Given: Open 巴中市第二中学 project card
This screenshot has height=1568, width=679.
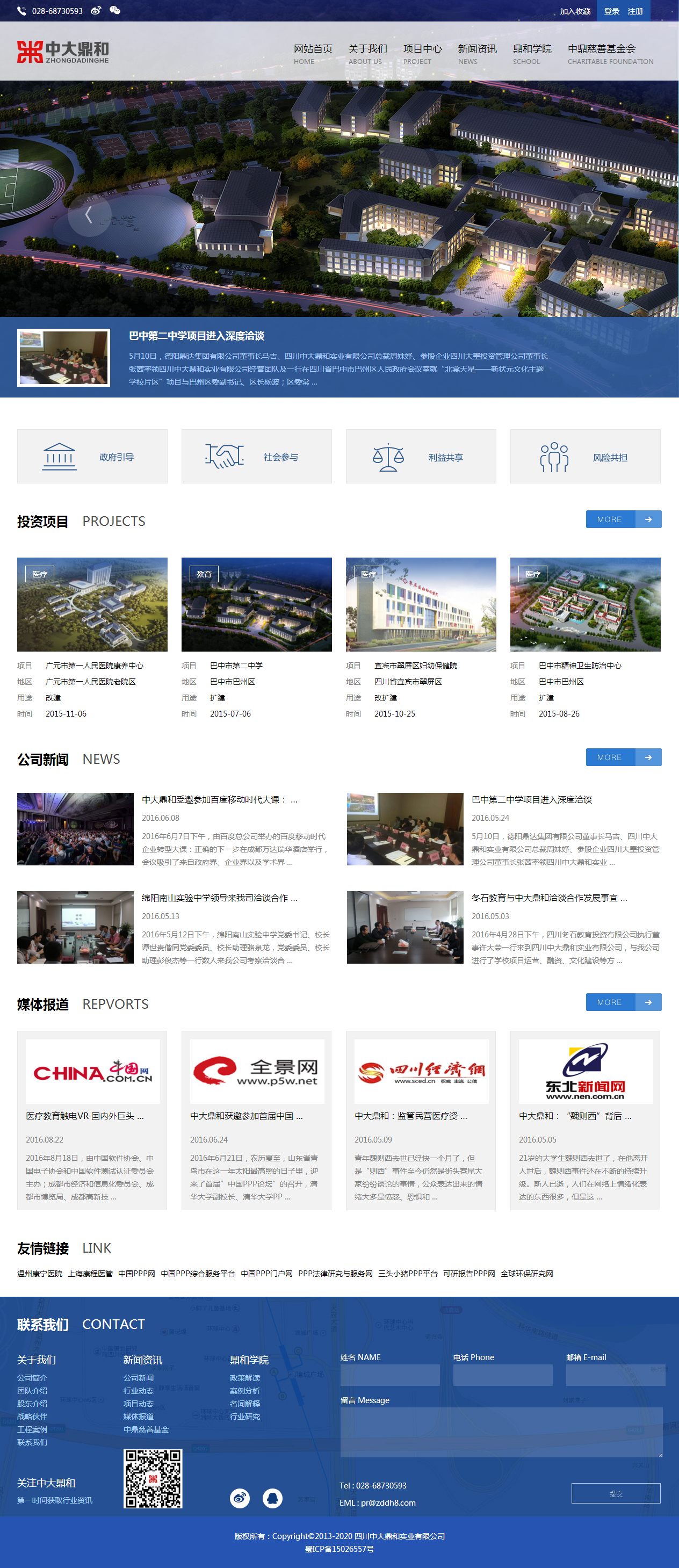Looking at the screenshot, I should click(x=256, y=604).
